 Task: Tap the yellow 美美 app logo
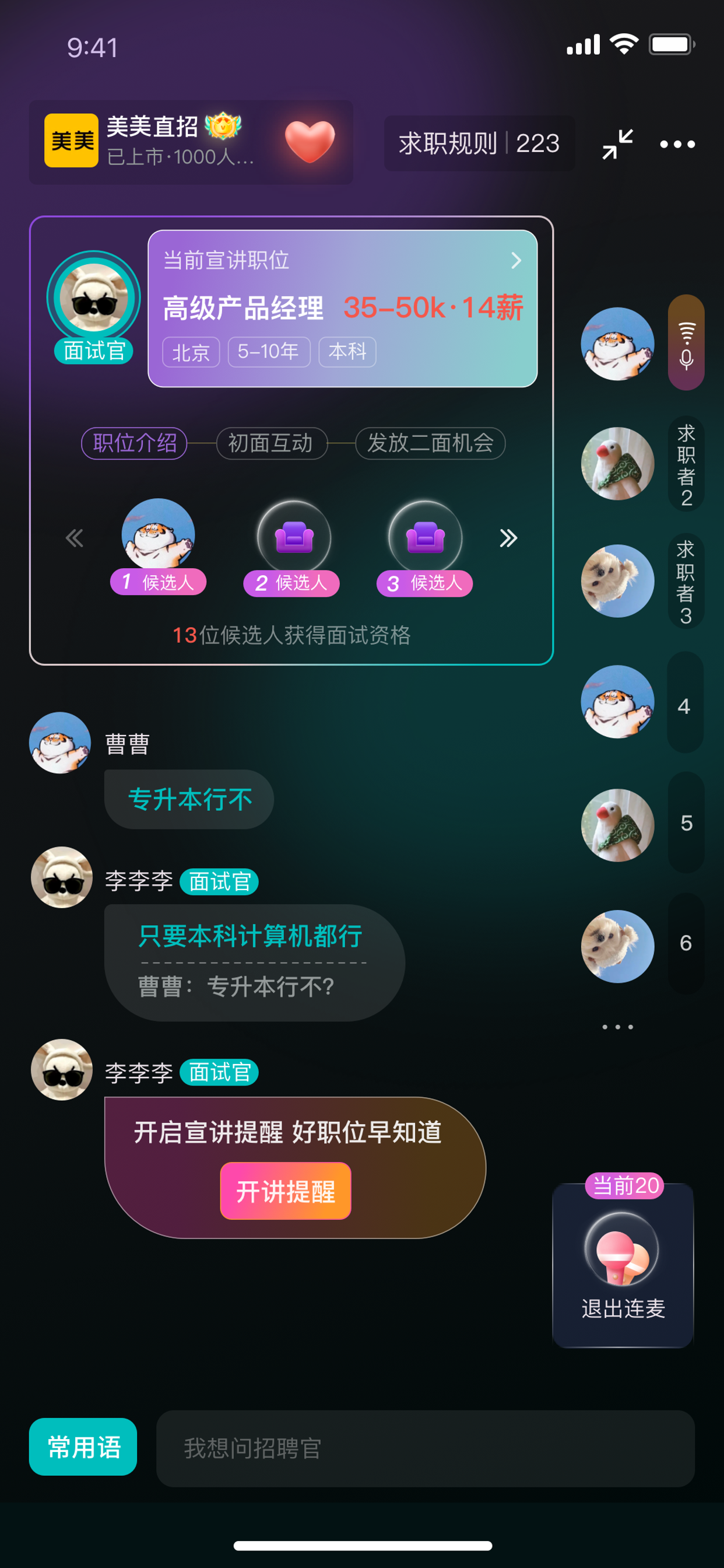click(71, 141)
